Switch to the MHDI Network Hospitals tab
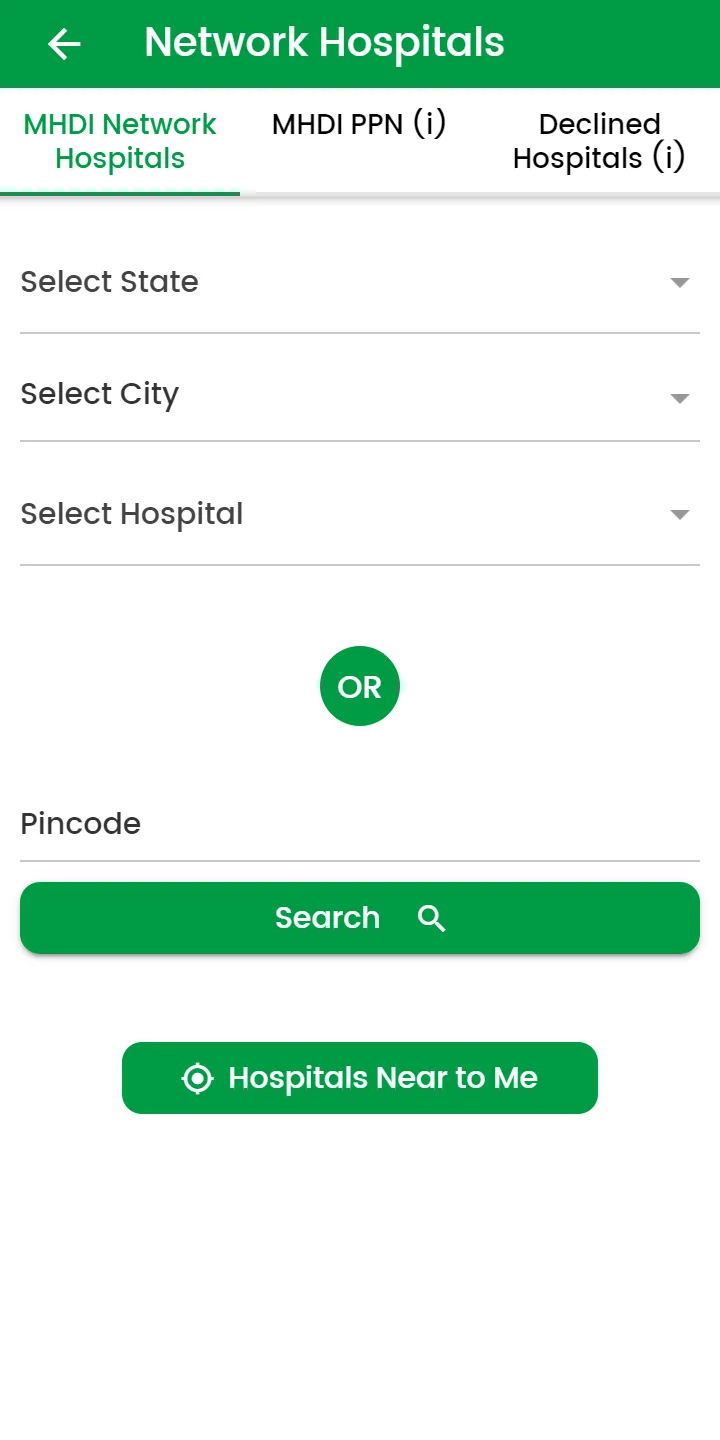This screenshot has height=1440, width=720. (120, 141)
